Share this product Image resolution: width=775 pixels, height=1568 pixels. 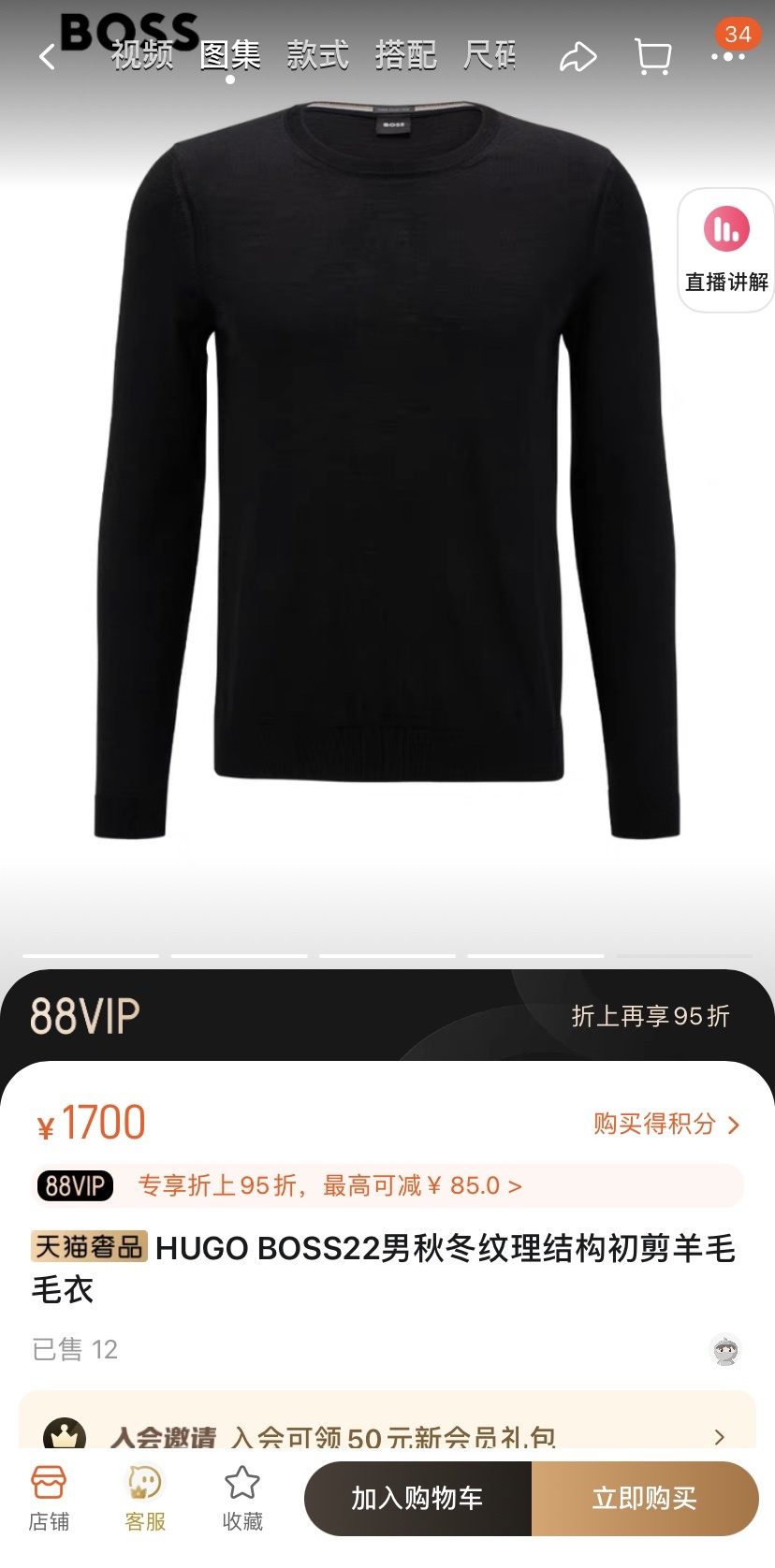click(578, 57)
